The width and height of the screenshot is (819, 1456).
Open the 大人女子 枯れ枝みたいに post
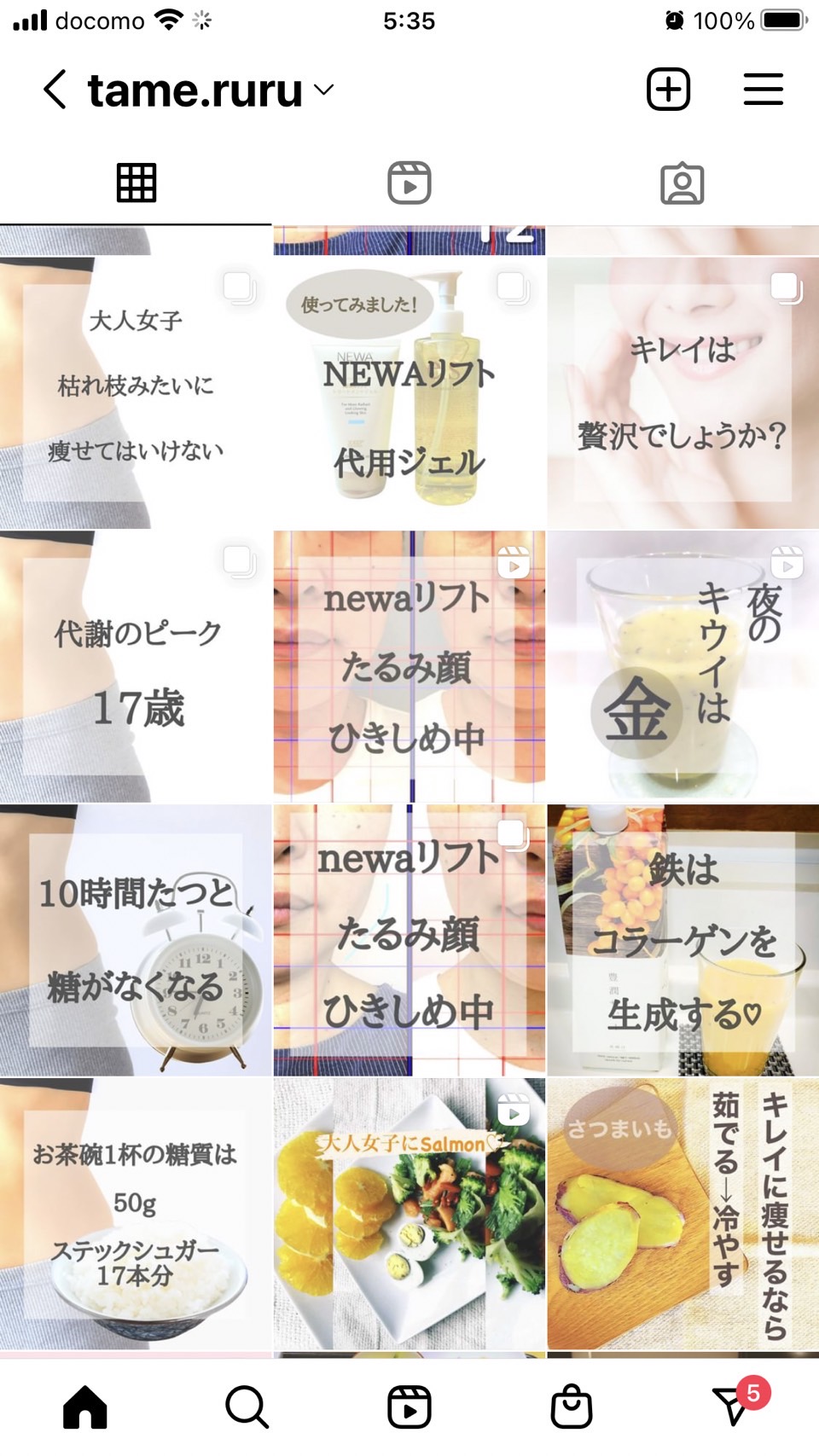136,393
